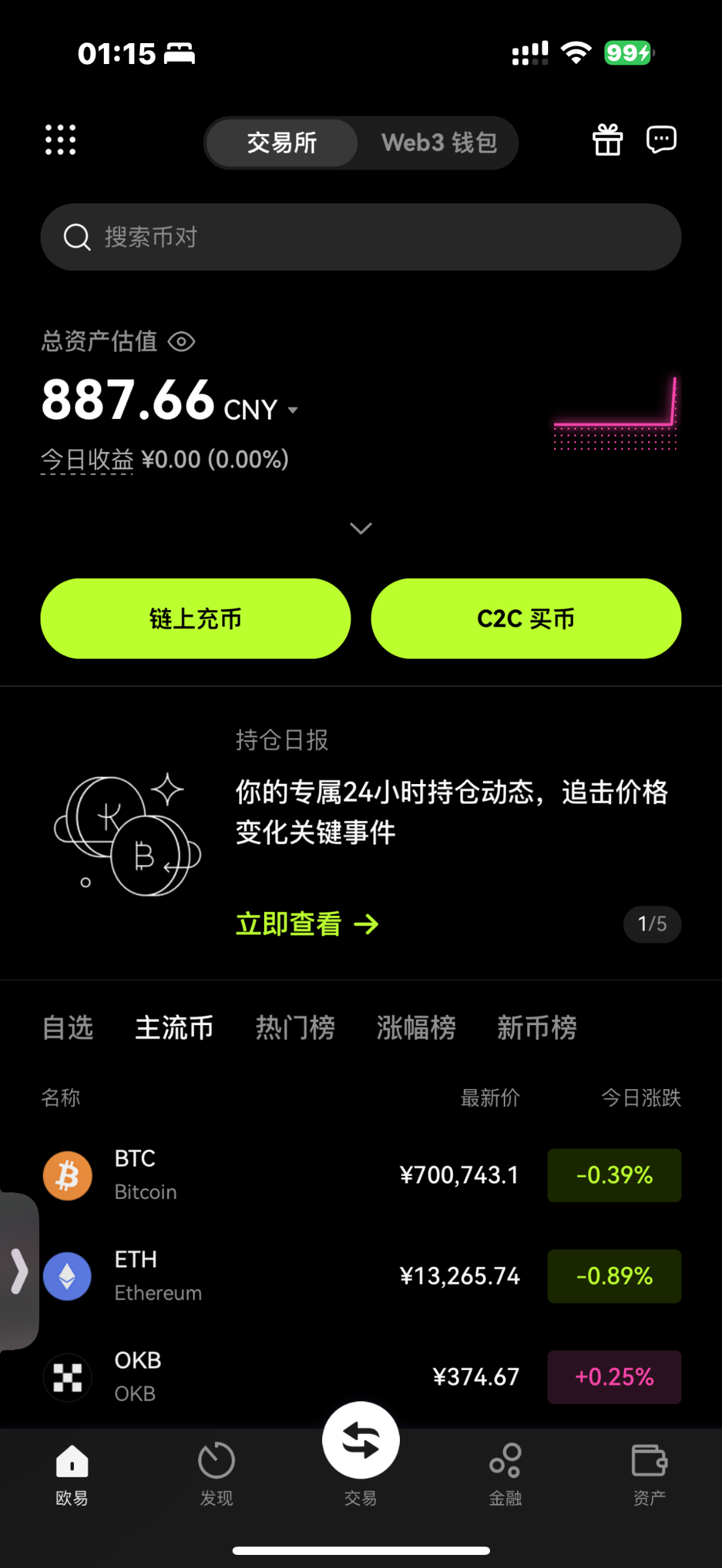Open 立即查看 for the daily report
This screenshot has width=722, height=1568.
307,924
